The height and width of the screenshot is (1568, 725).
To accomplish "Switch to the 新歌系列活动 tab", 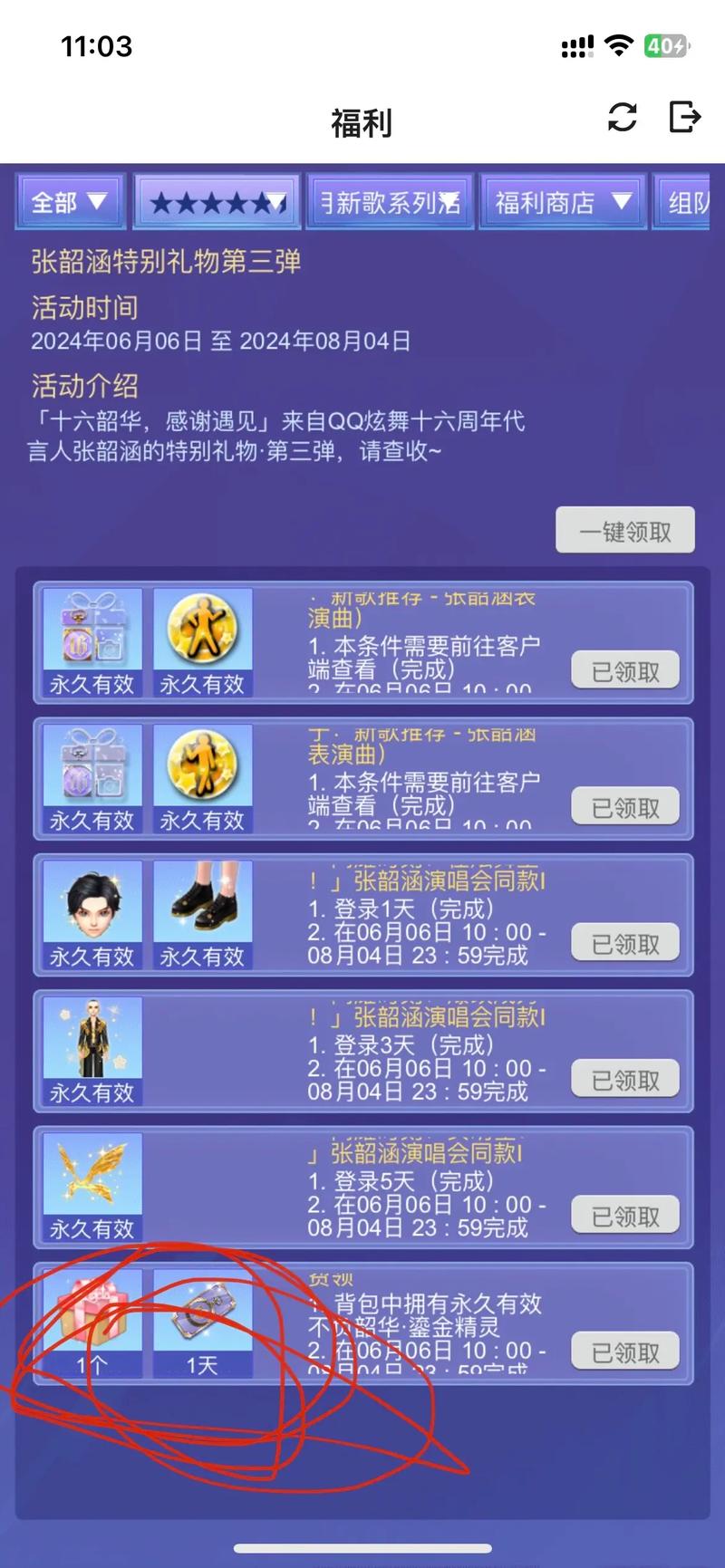I will click(390, 201).
